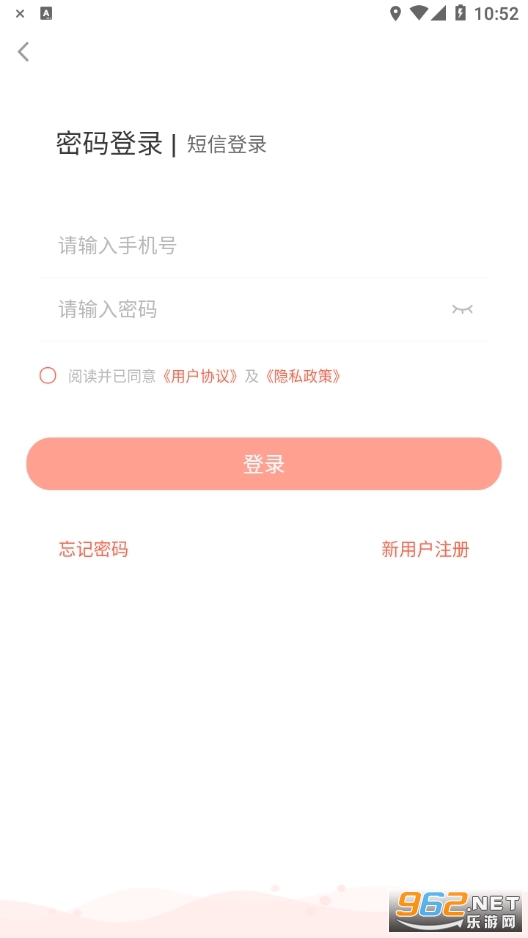The height and width of the screenshot is (938, 528).
Task: Go to 新用户注册
Action: 425,549
